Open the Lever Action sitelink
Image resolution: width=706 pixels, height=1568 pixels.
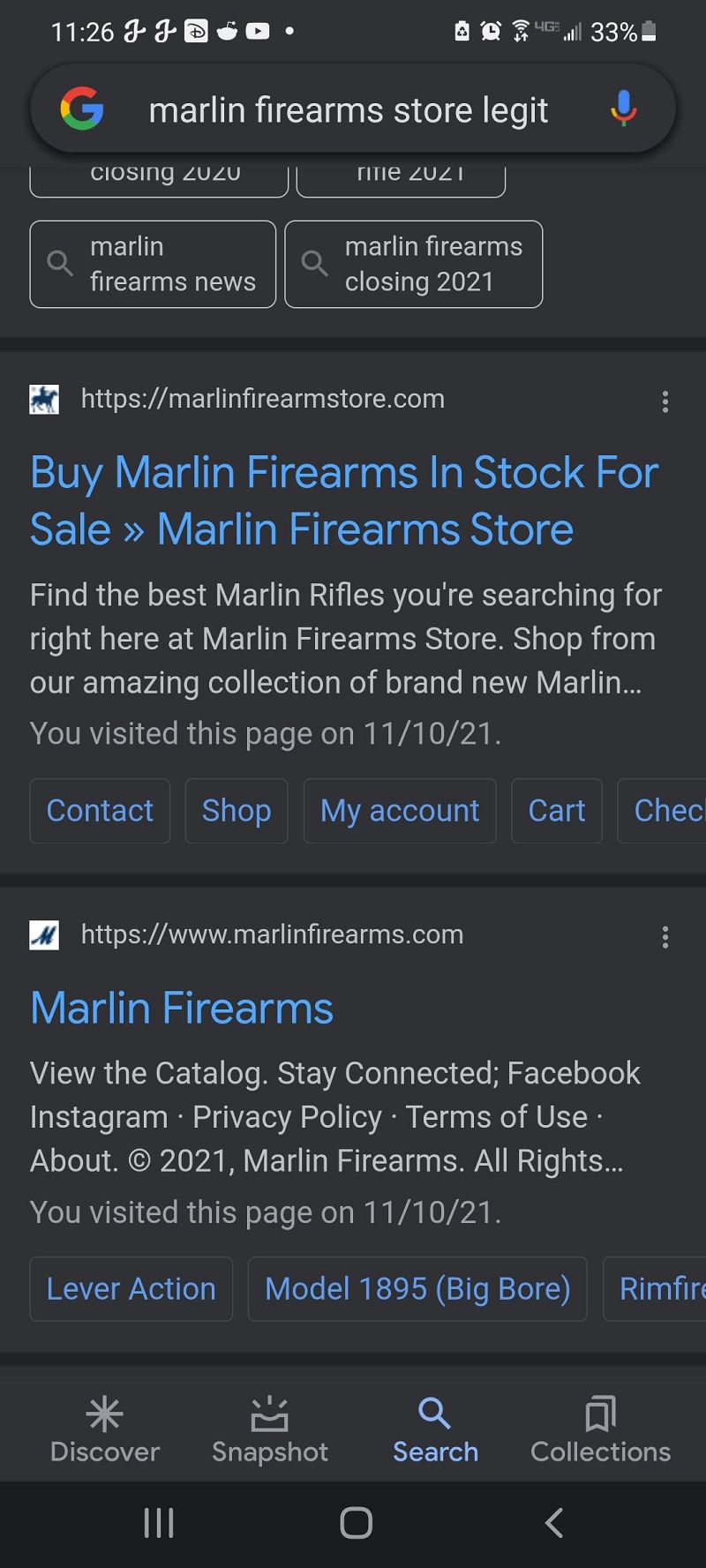131,1289
